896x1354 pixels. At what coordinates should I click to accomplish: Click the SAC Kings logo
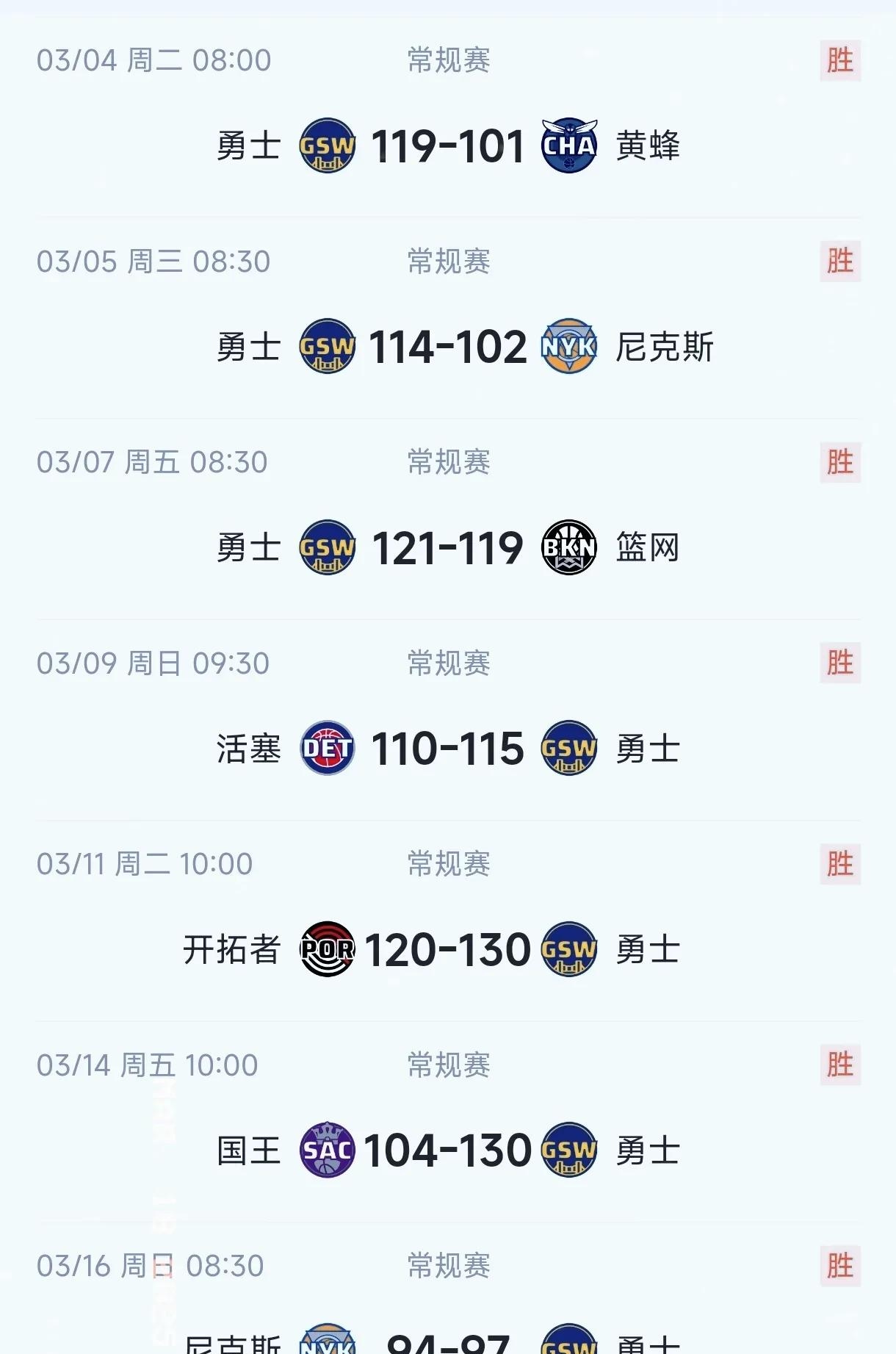pos(328,1150)
